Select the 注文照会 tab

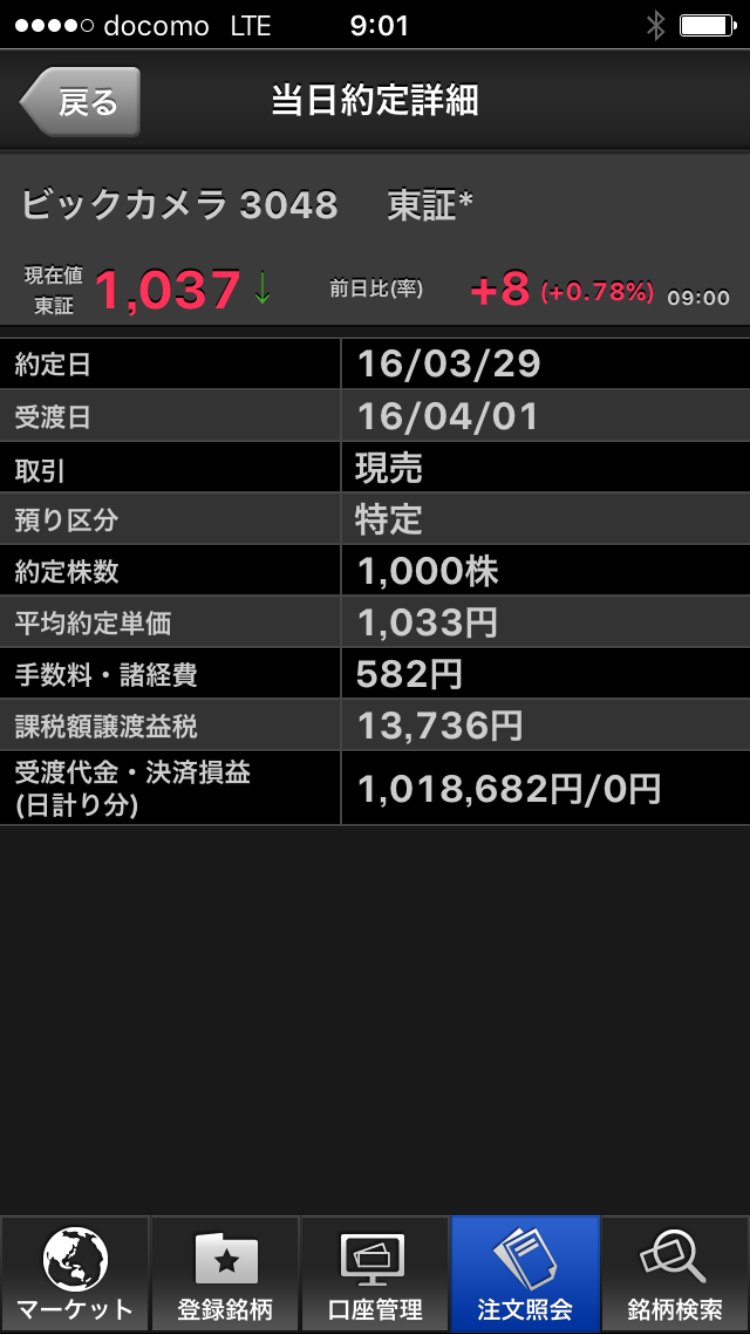(525, 1274)
